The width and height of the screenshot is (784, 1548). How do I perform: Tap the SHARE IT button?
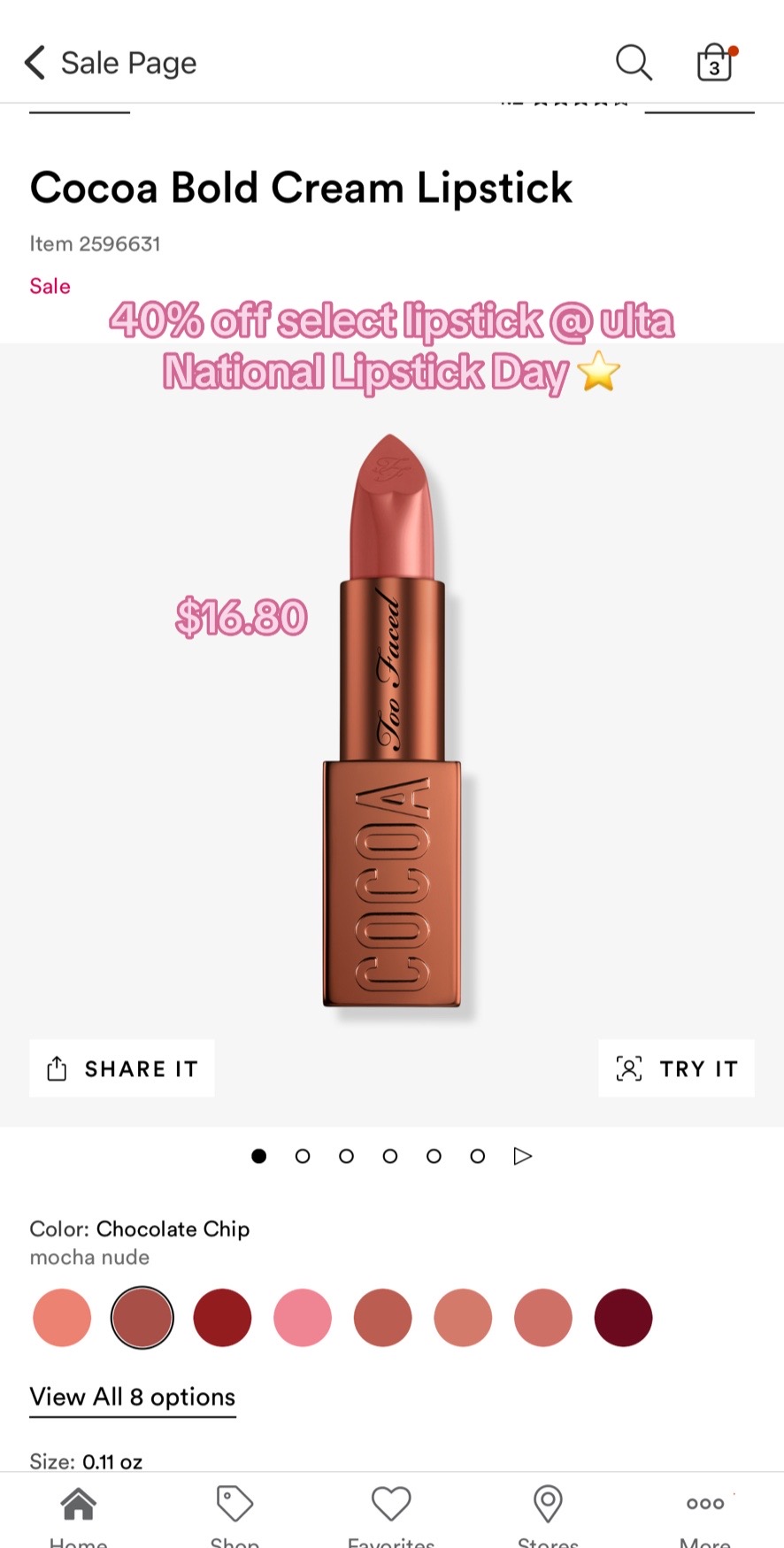tap(122, 1068)
